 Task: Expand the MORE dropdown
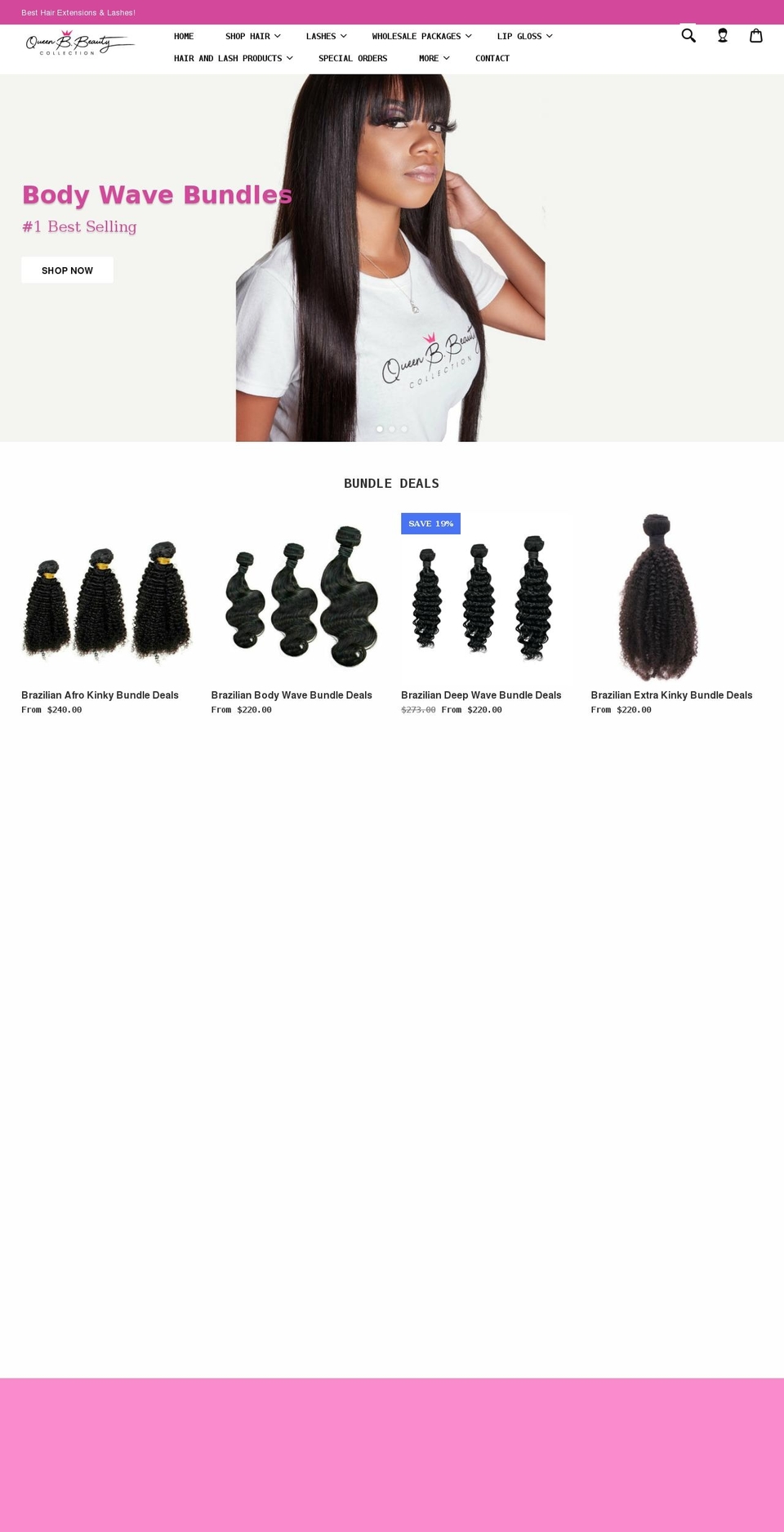[x=432, y=58]
